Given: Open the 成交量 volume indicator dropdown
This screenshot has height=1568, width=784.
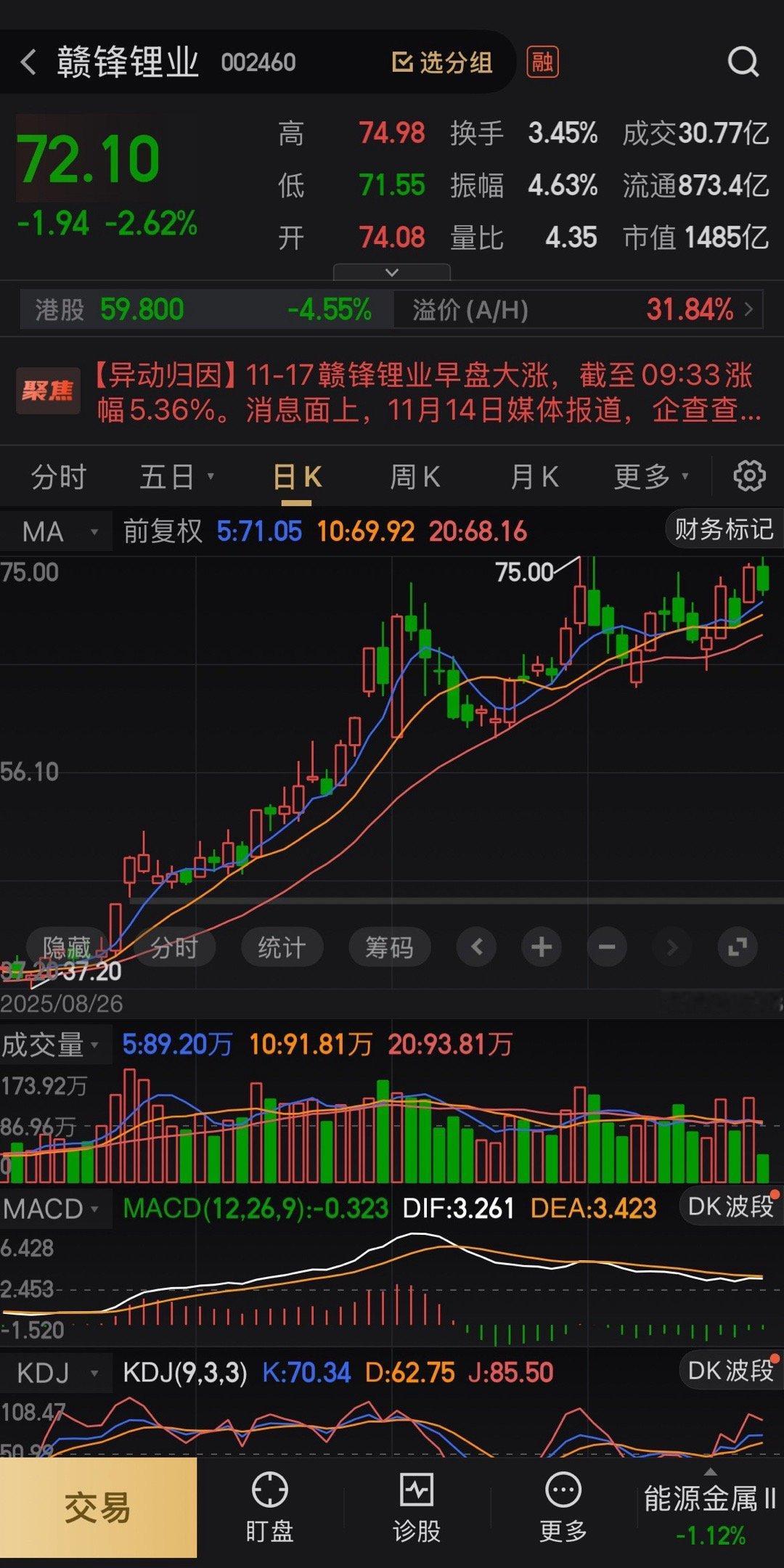Looking at the screenshot, I should pos(56,1045).
